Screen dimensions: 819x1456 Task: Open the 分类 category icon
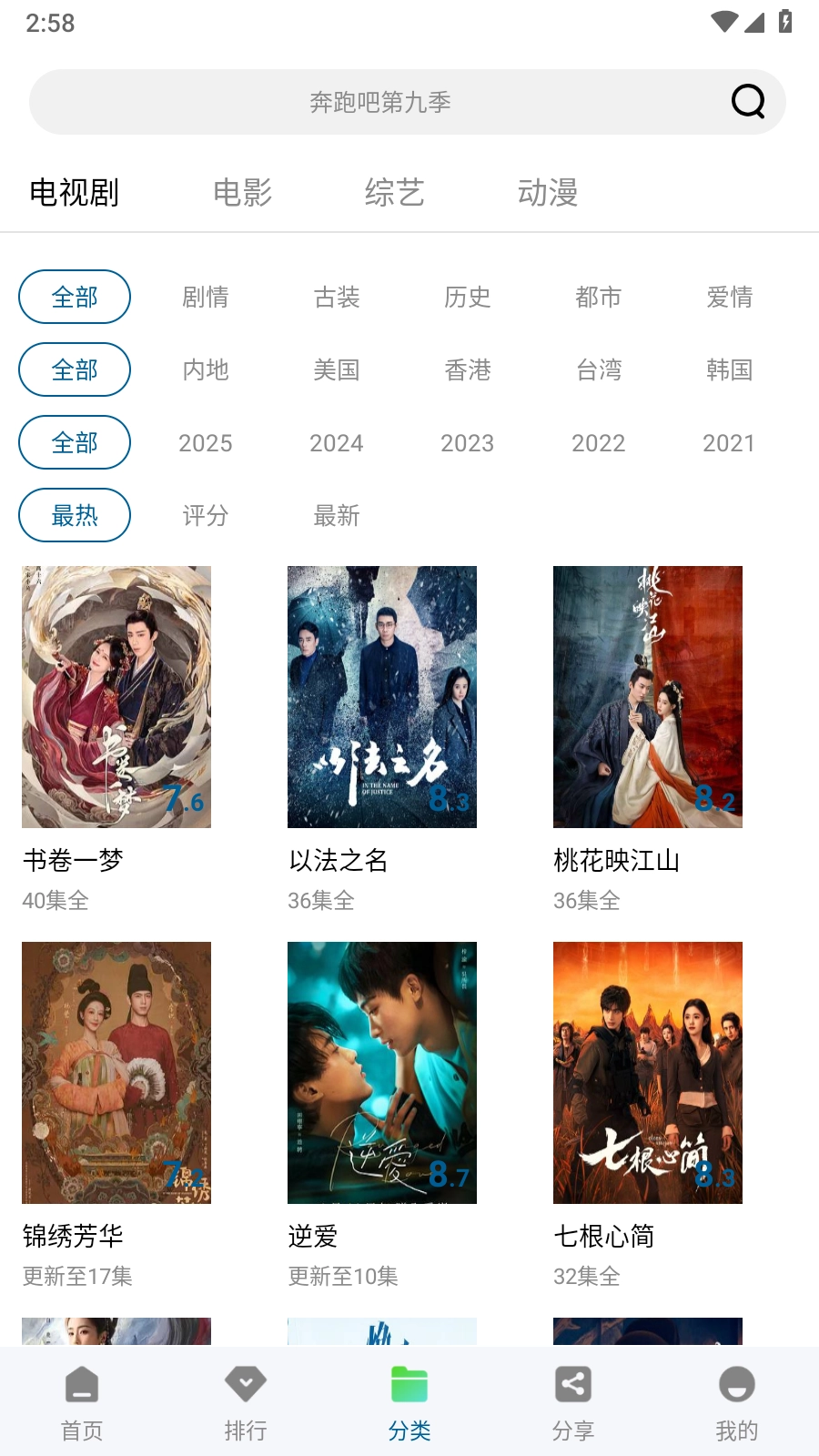point(409,1384)
